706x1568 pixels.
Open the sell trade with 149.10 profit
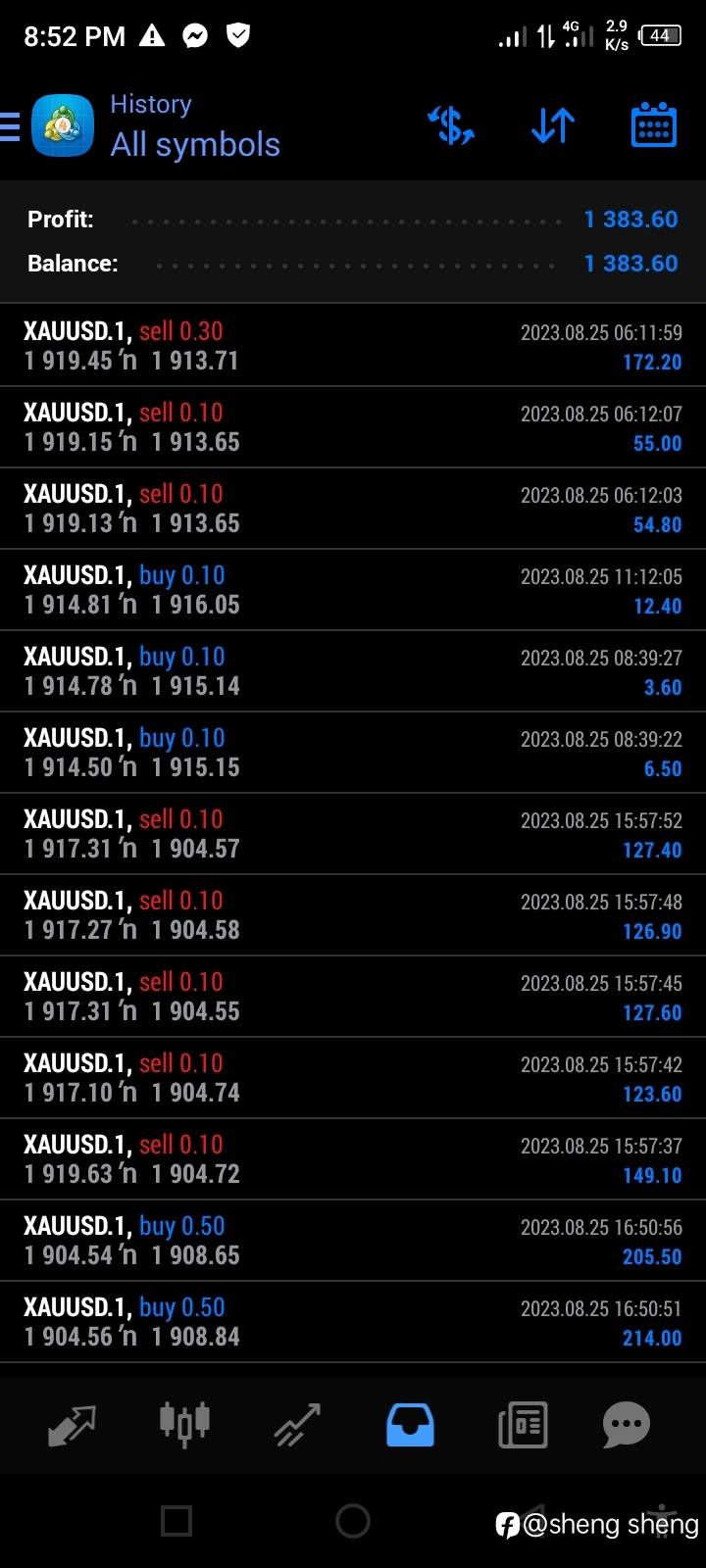tap(353, 1158)
